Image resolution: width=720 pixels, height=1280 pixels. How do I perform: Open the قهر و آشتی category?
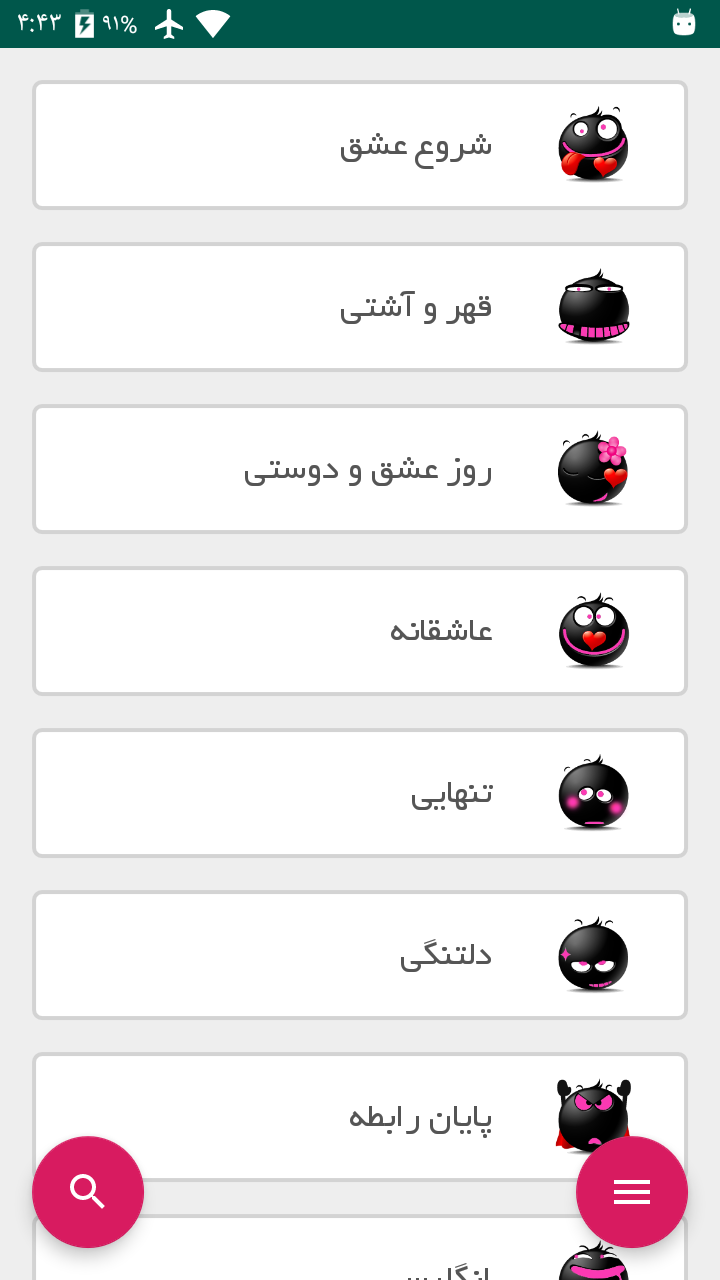pos(360,307)
